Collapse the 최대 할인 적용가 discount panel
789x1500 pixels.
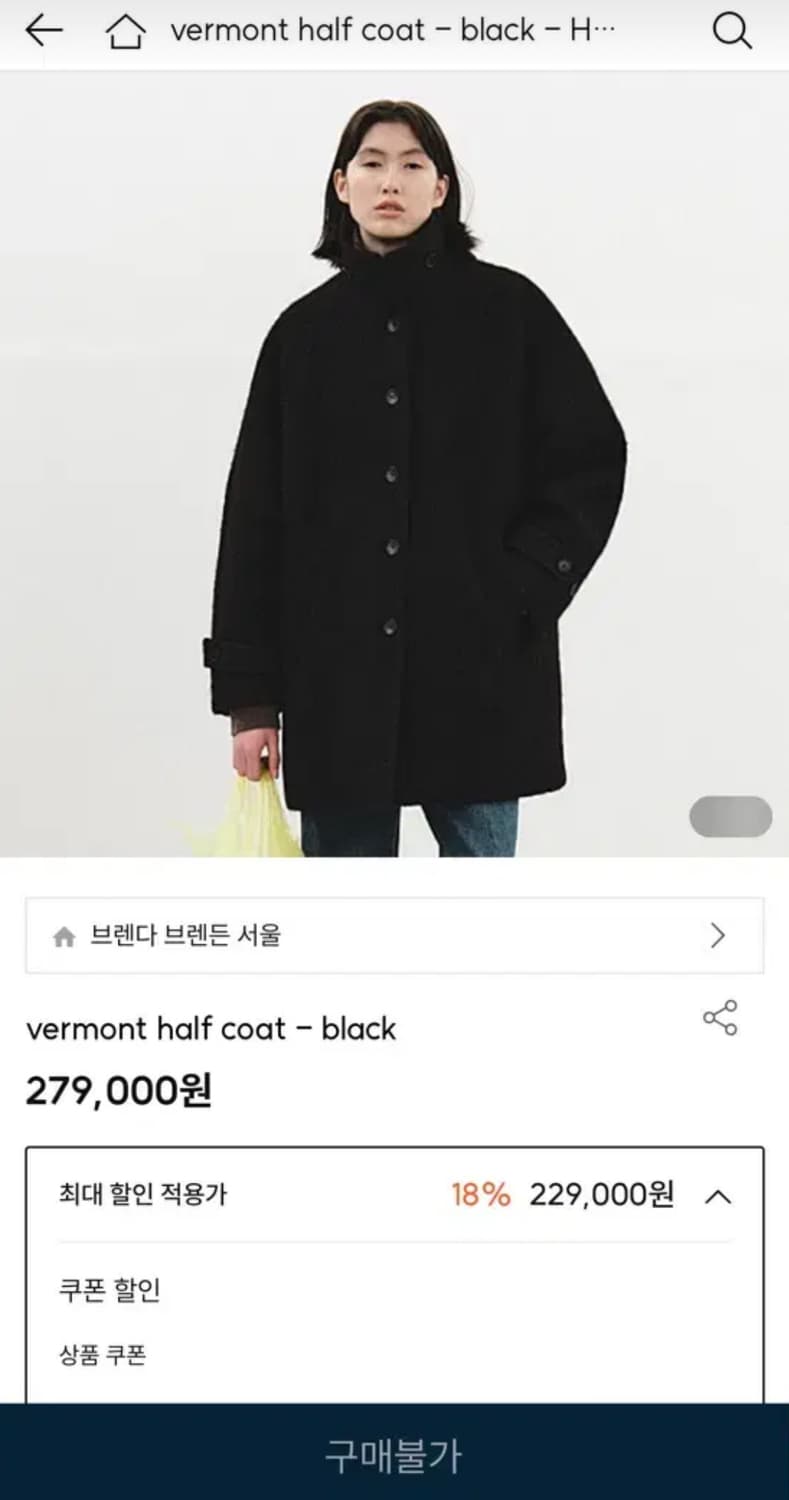tap(717, 1194)
